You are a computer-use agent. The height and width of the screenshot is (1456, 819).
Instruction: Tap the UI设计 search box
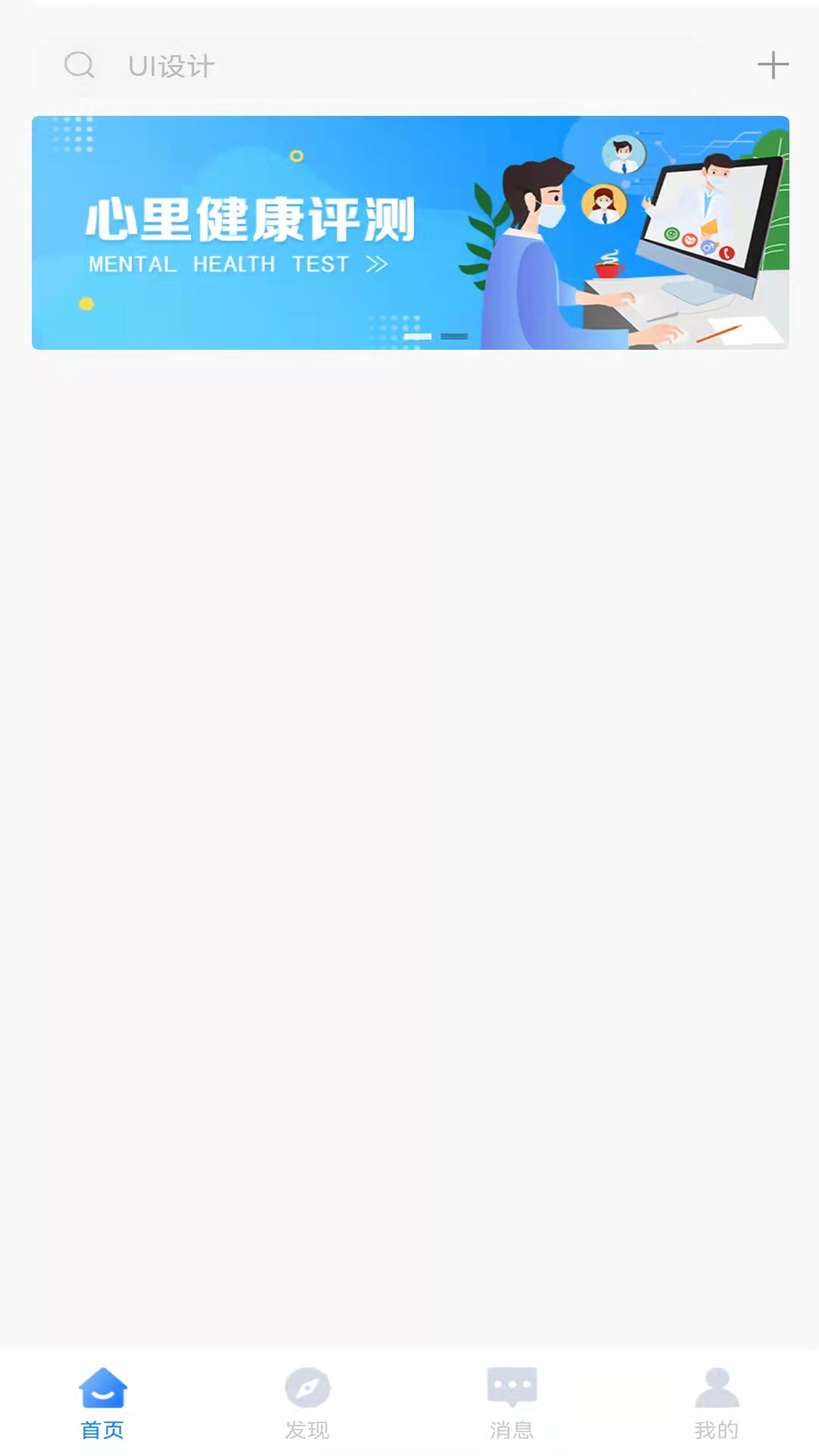[372, 66]
